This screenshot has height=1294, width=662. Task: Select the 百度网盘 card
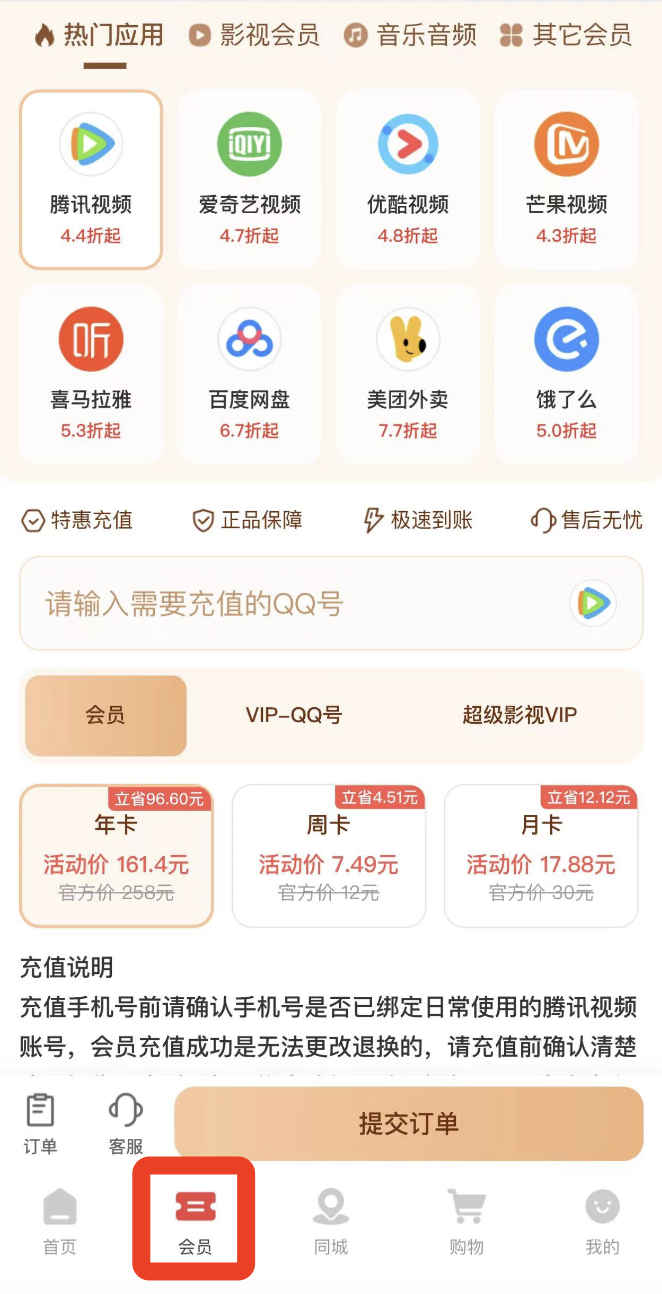[x=249, y=375]
